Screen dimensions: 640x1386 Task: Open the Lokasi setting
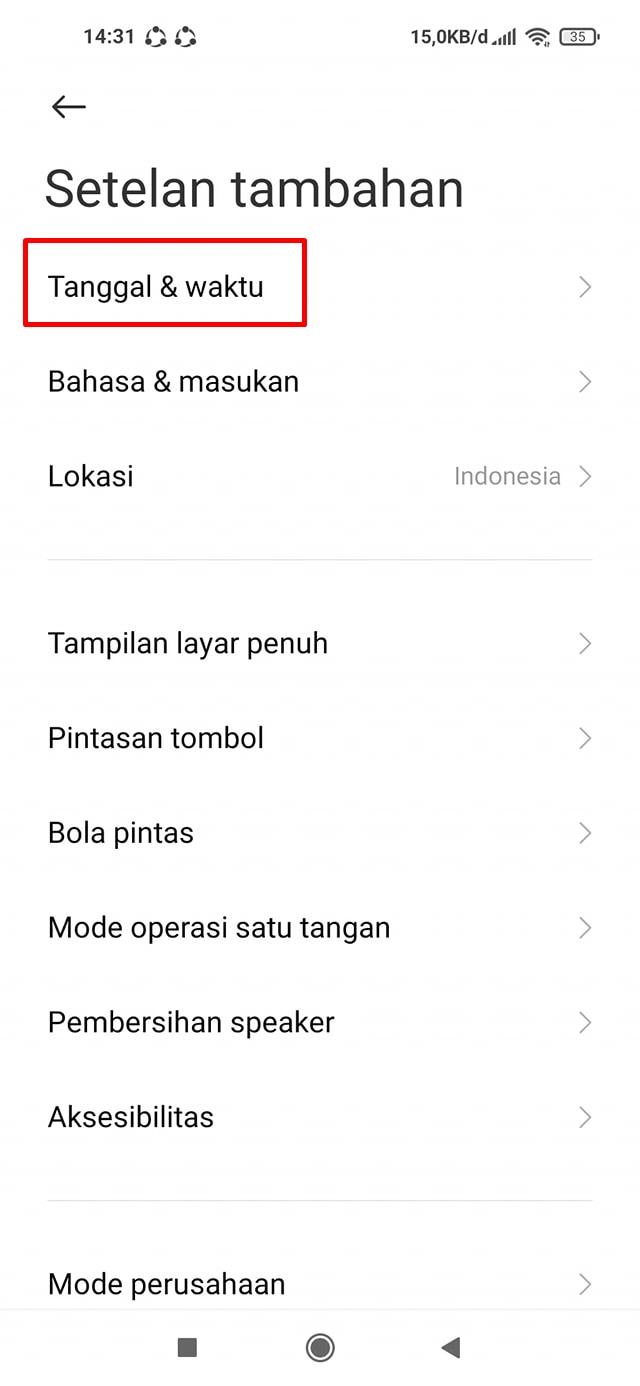pos(320,476)
